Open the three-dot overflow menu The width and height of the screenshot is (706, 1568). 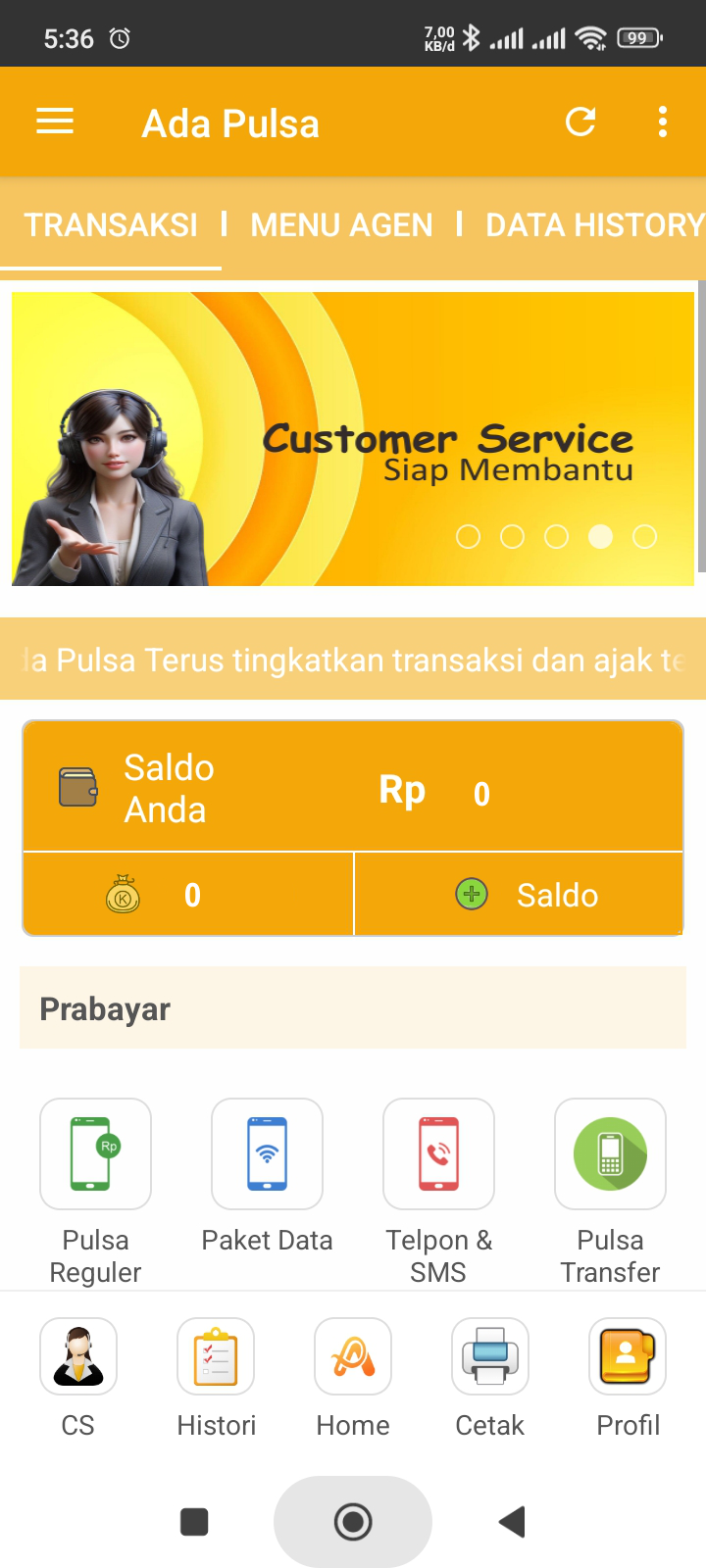click(x=663, y=122)
